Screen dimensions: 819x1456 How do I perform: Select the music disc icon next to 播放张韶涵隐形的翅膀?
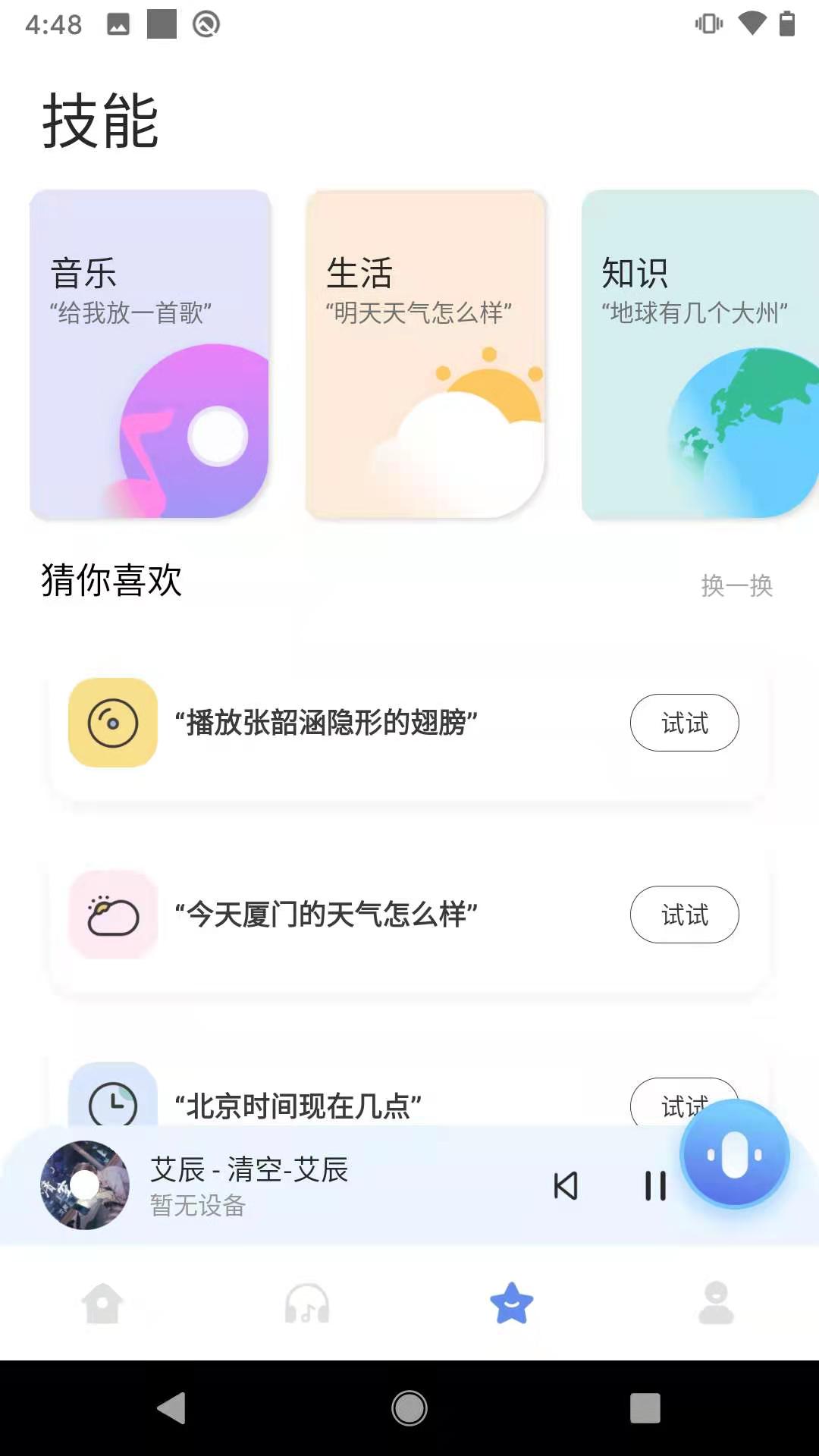pyautogui.click(x=112, y=723)
